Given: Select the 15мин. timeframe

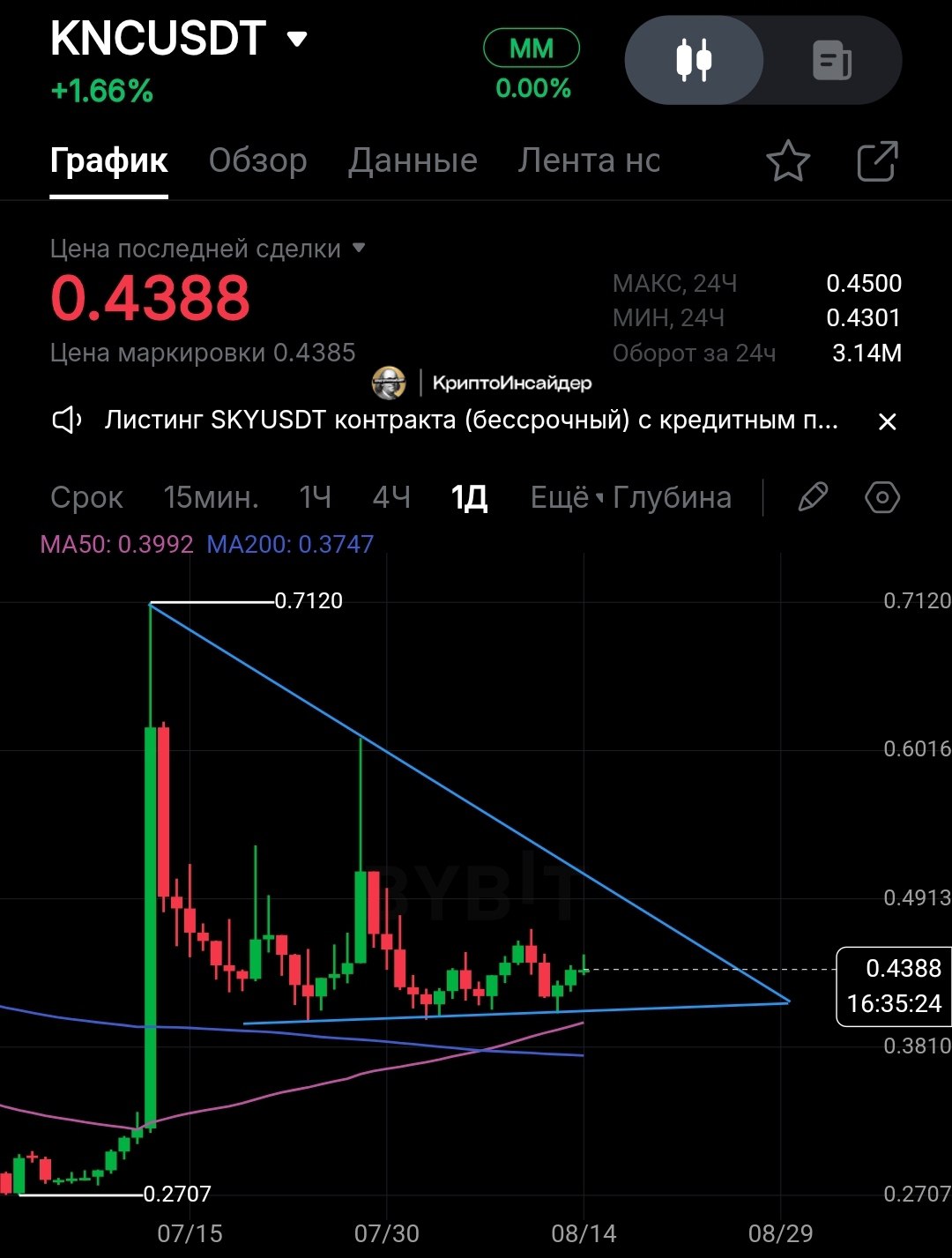Looking at the screenshot, I should pyautogui.click(x=211, y=498).
